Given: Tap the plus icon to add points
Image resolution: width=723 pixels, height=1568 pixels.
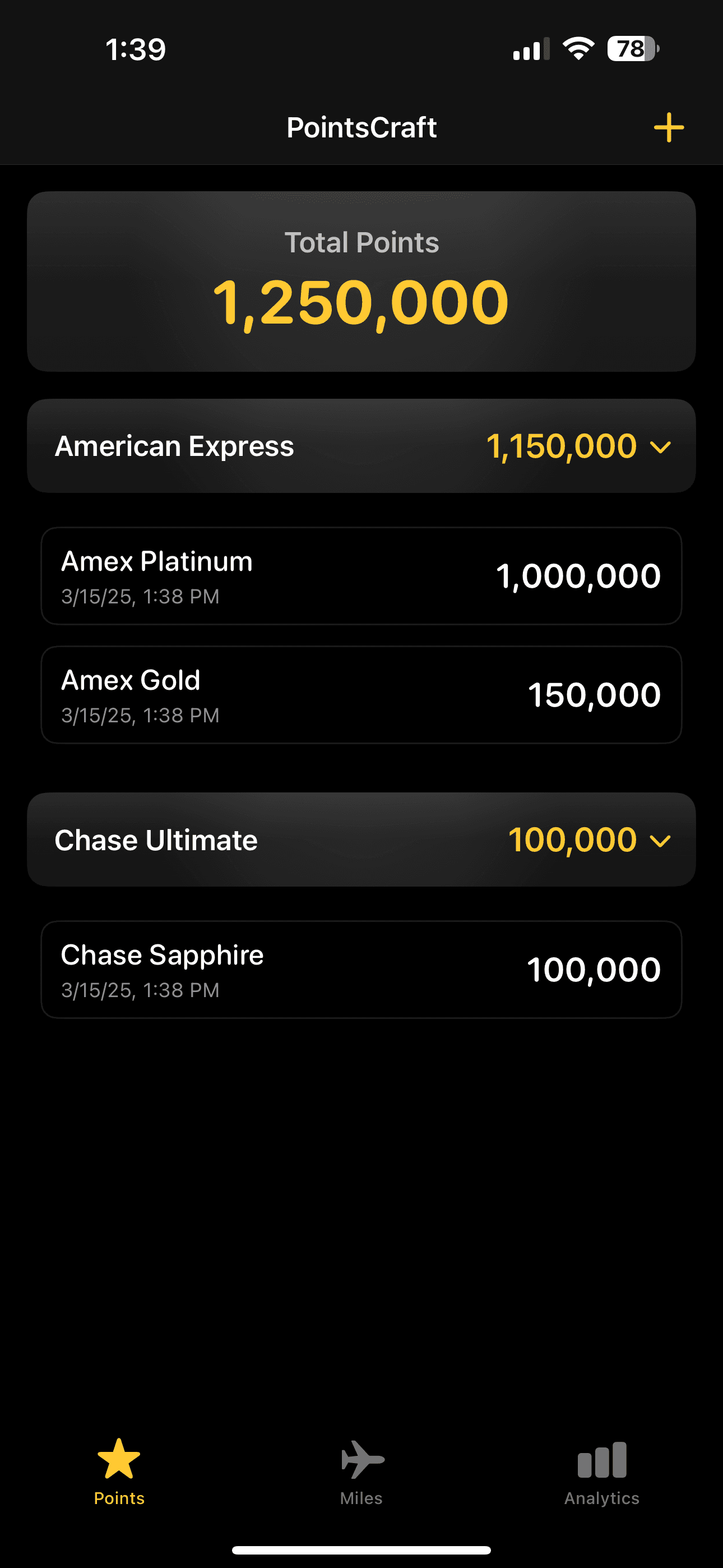Looking at the screenshot, I should click(x=668, y=127).
